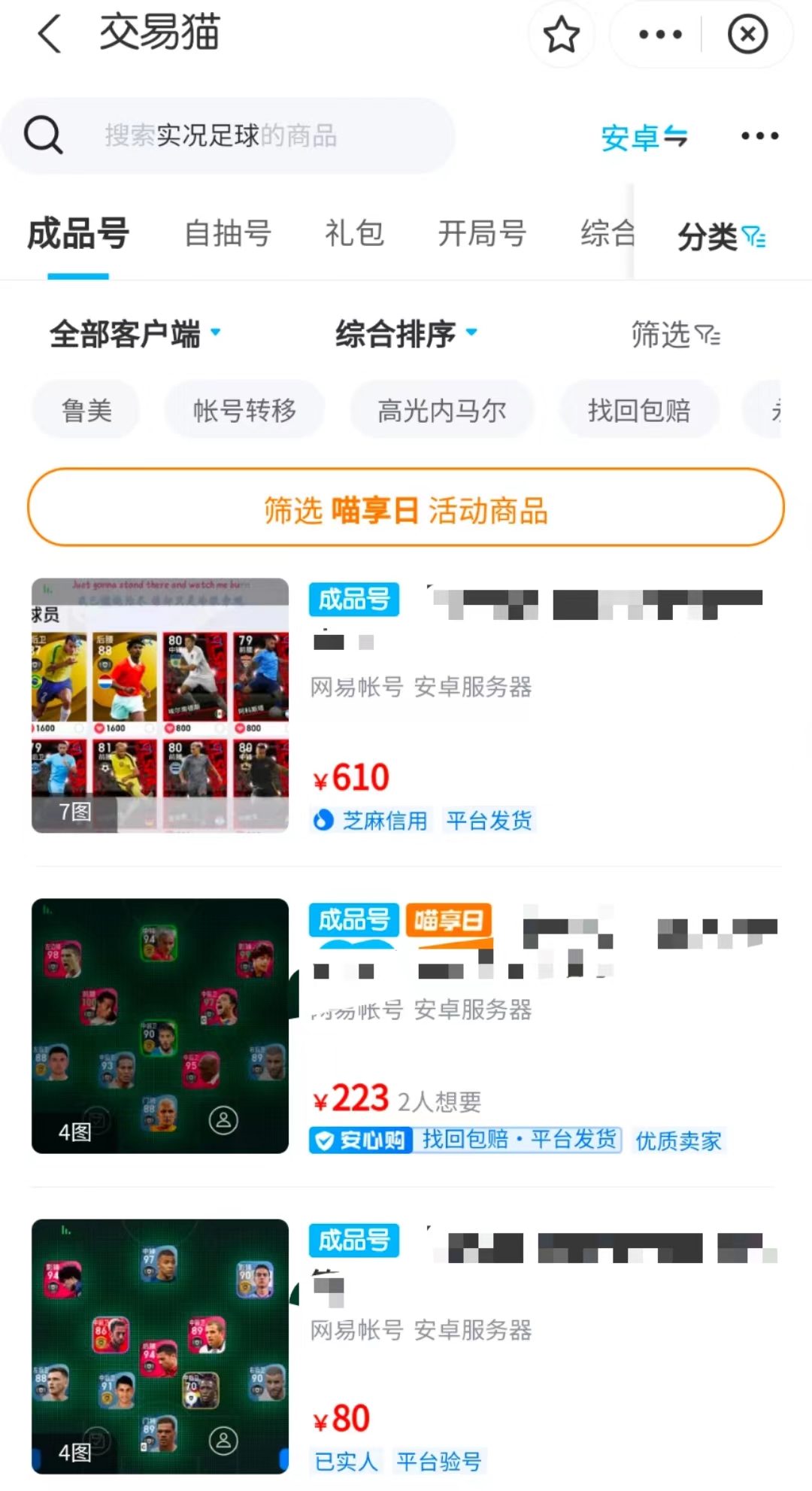
Task: Switch platform from 安卓
Action: [x=644, y=138]
